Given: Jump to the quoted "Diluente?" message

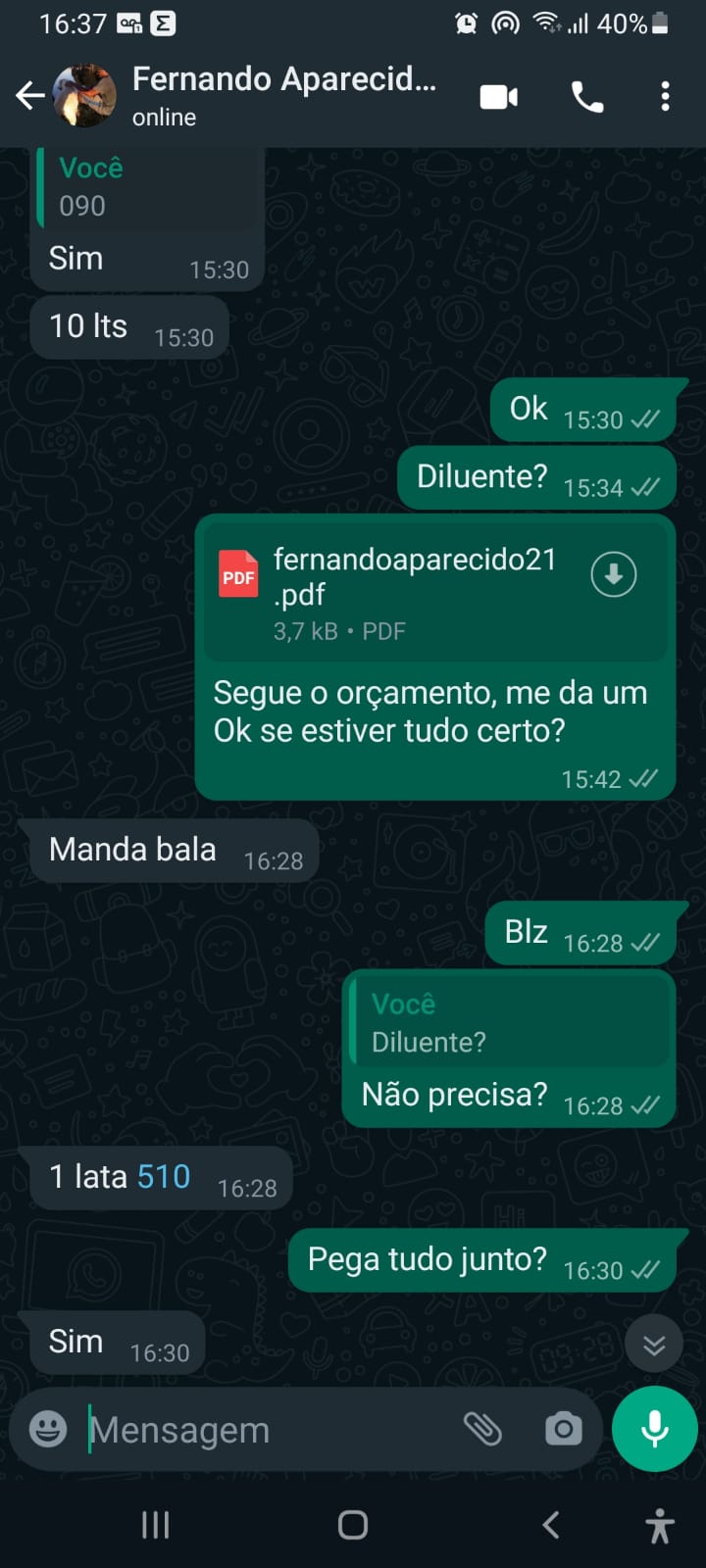Looking at the screenshot, I should pos(510,1022).
